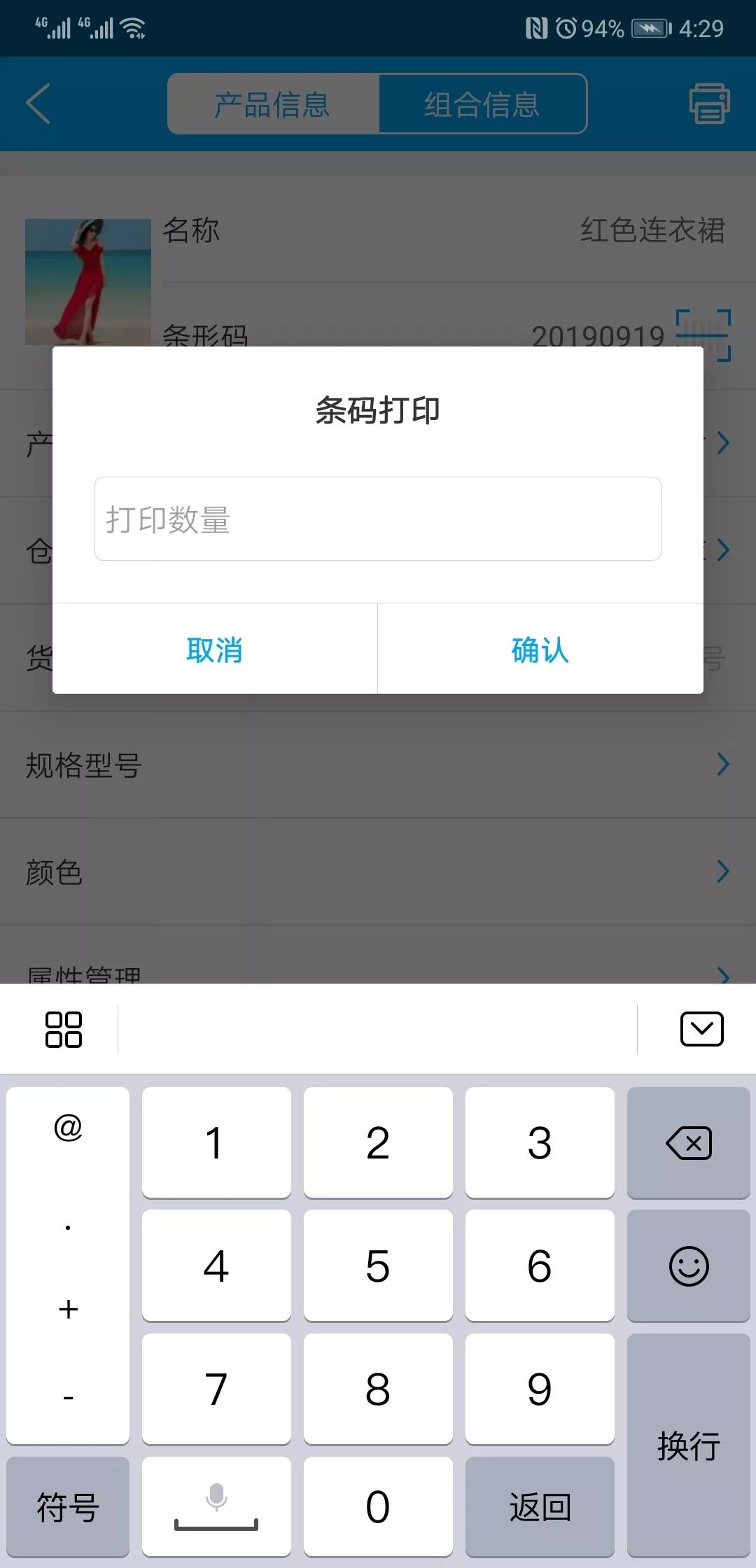The image size is (756, 1568).
Task: Tap digit 9 on the keypad
Action: pyautogui.click(x=540, y=1389)
